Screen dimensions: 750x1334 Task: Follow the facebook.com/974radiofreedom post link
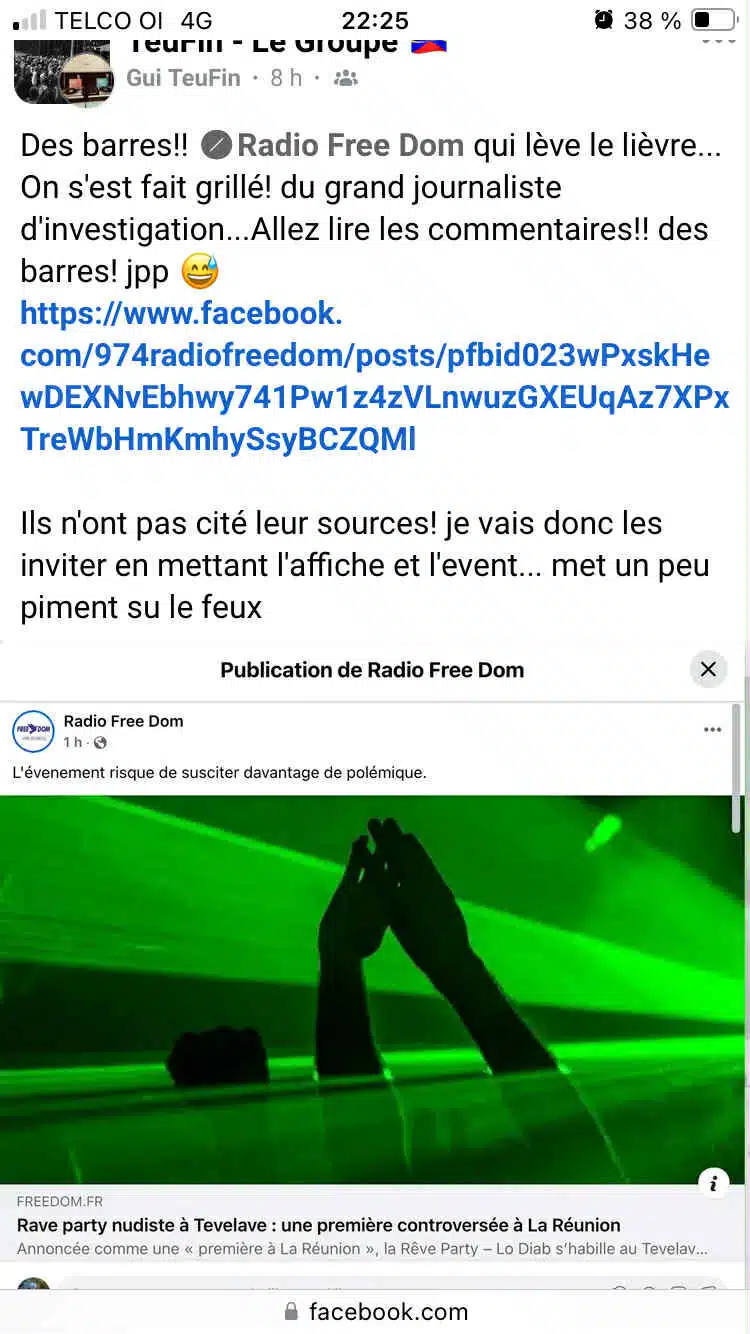click(x=364, y=377)
